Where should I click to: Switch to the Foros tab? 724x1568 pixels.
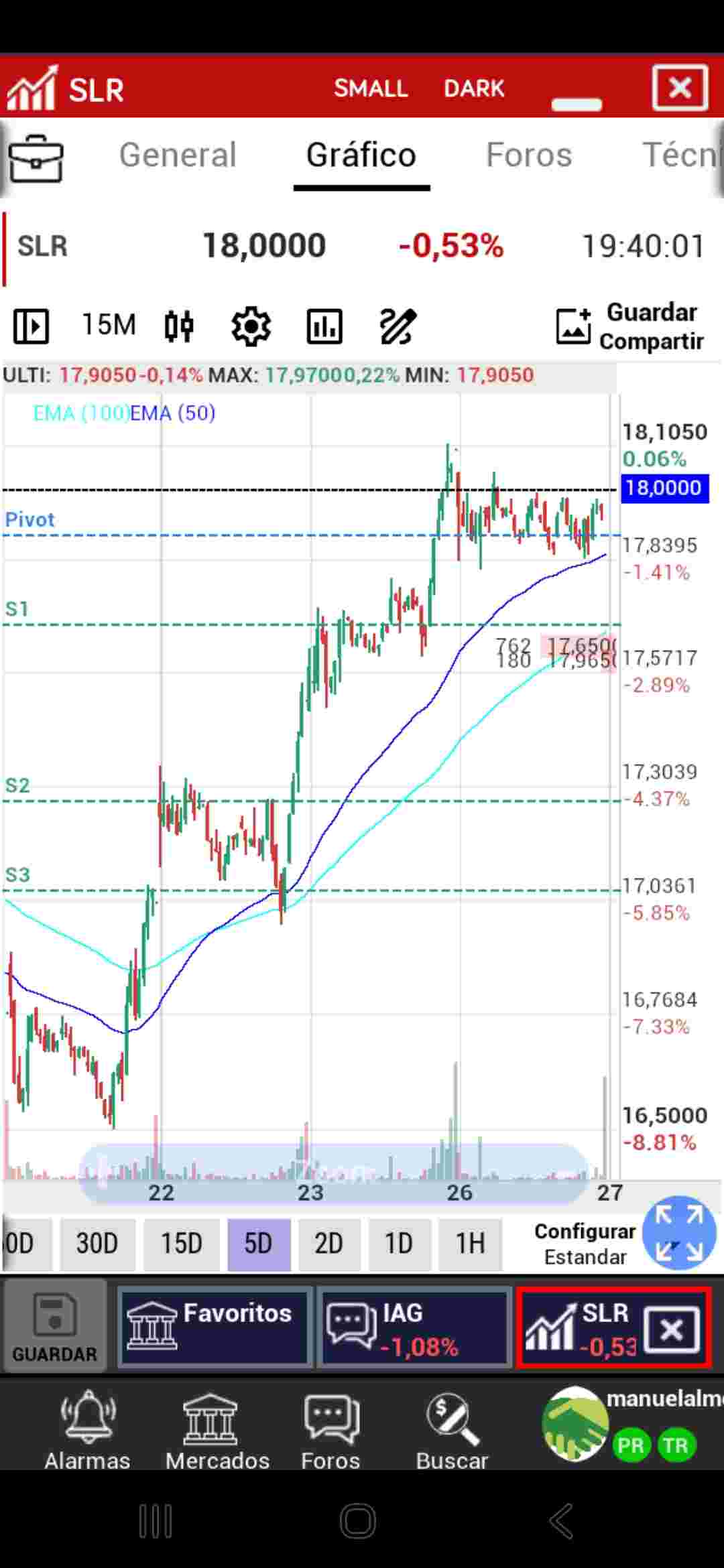tap(528, 155)
